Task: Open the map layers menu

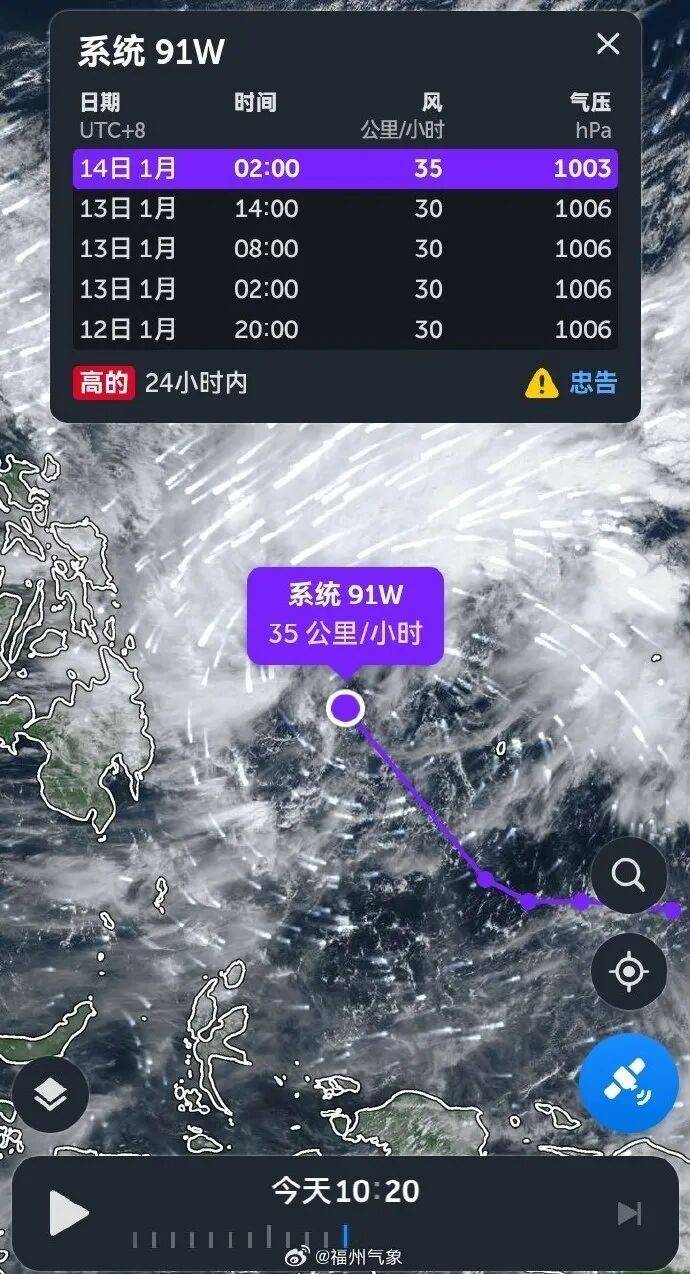Action: [50, 1095]
